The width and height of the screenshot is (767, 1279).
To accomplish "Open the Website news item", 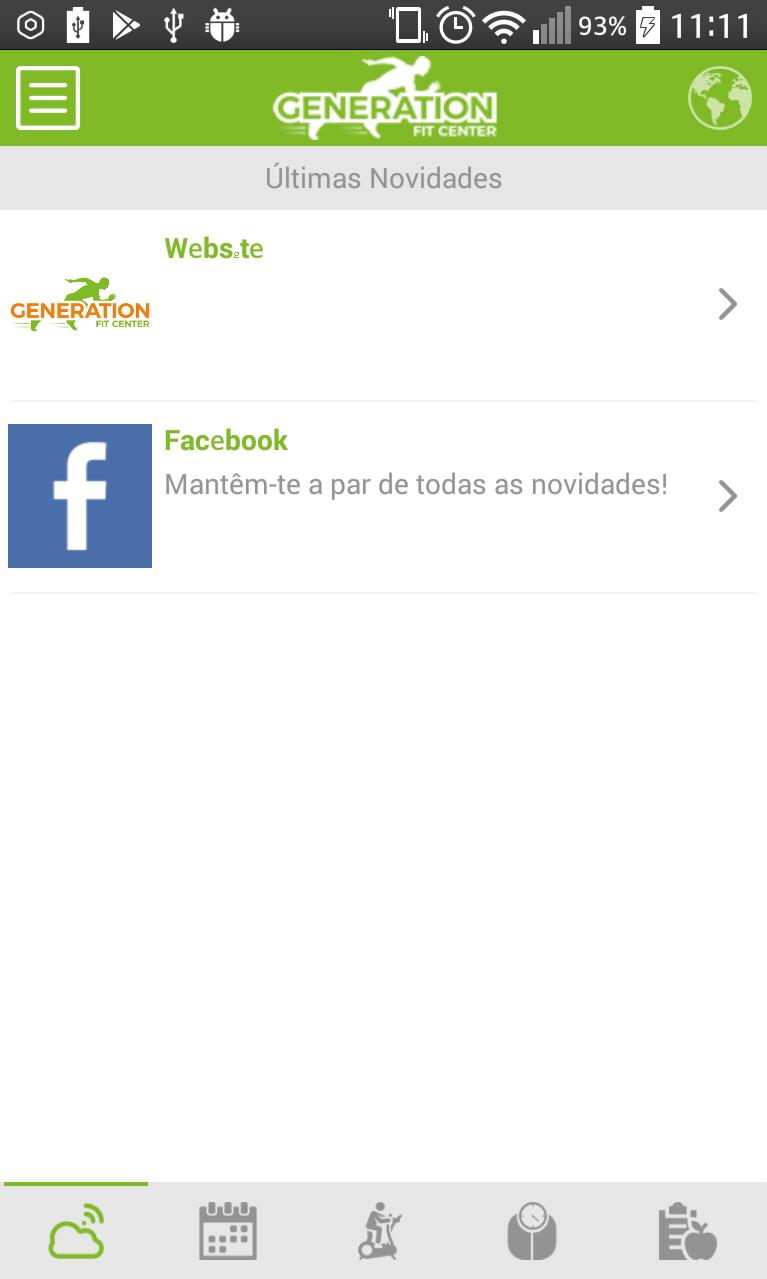I will click(x=383, y=304).
